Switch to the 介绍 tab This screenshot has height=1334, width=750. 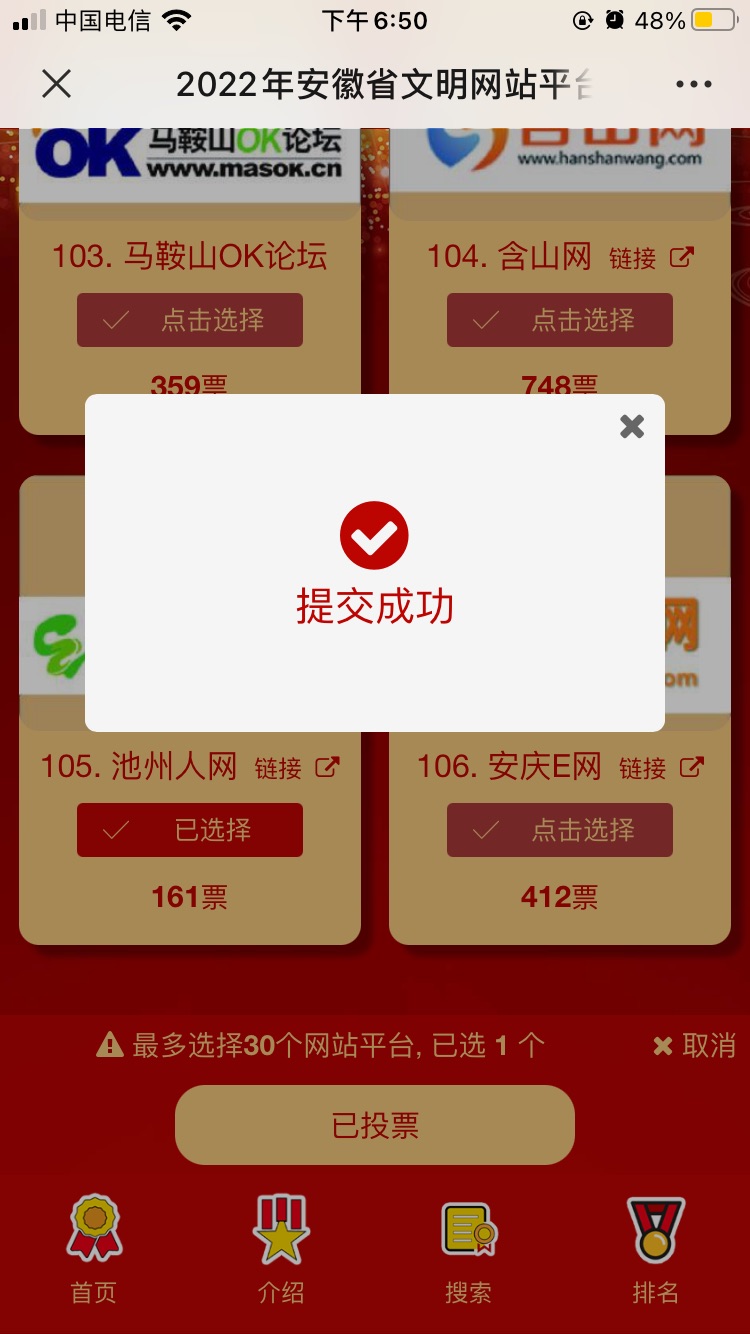click(281, 1250)
